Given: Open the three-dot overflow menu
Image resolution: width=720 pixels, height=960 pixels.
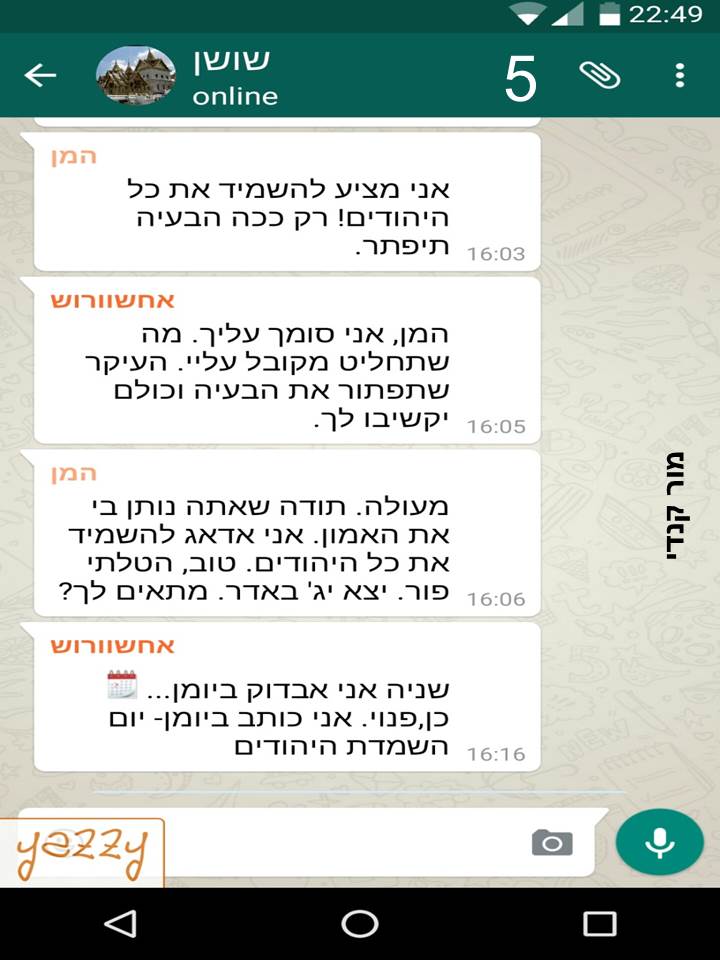Looking at the screenshot, I should click(680, 76).
